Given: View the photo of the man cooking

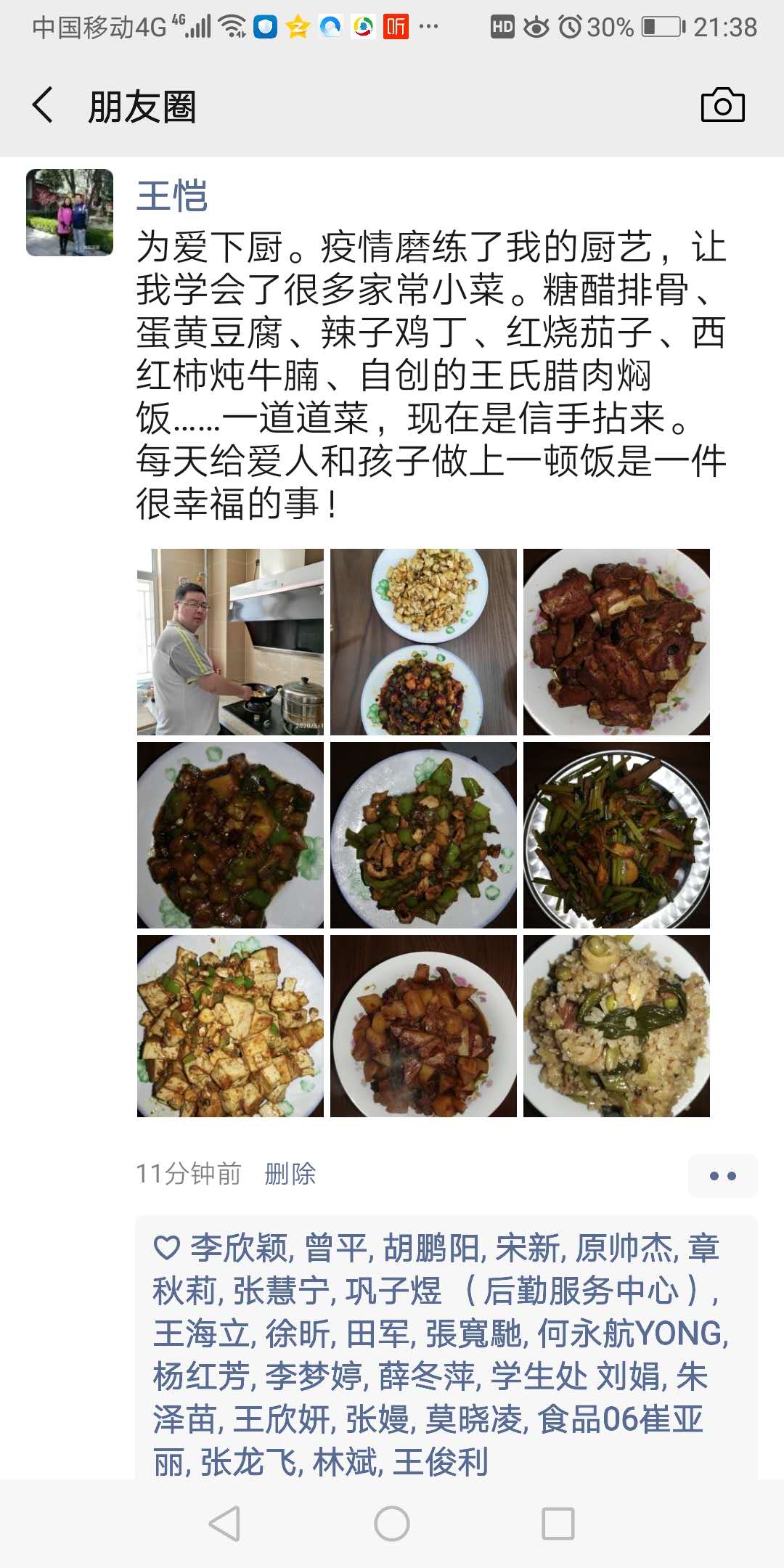Looking at the screenshot, I should pos(230,642).
